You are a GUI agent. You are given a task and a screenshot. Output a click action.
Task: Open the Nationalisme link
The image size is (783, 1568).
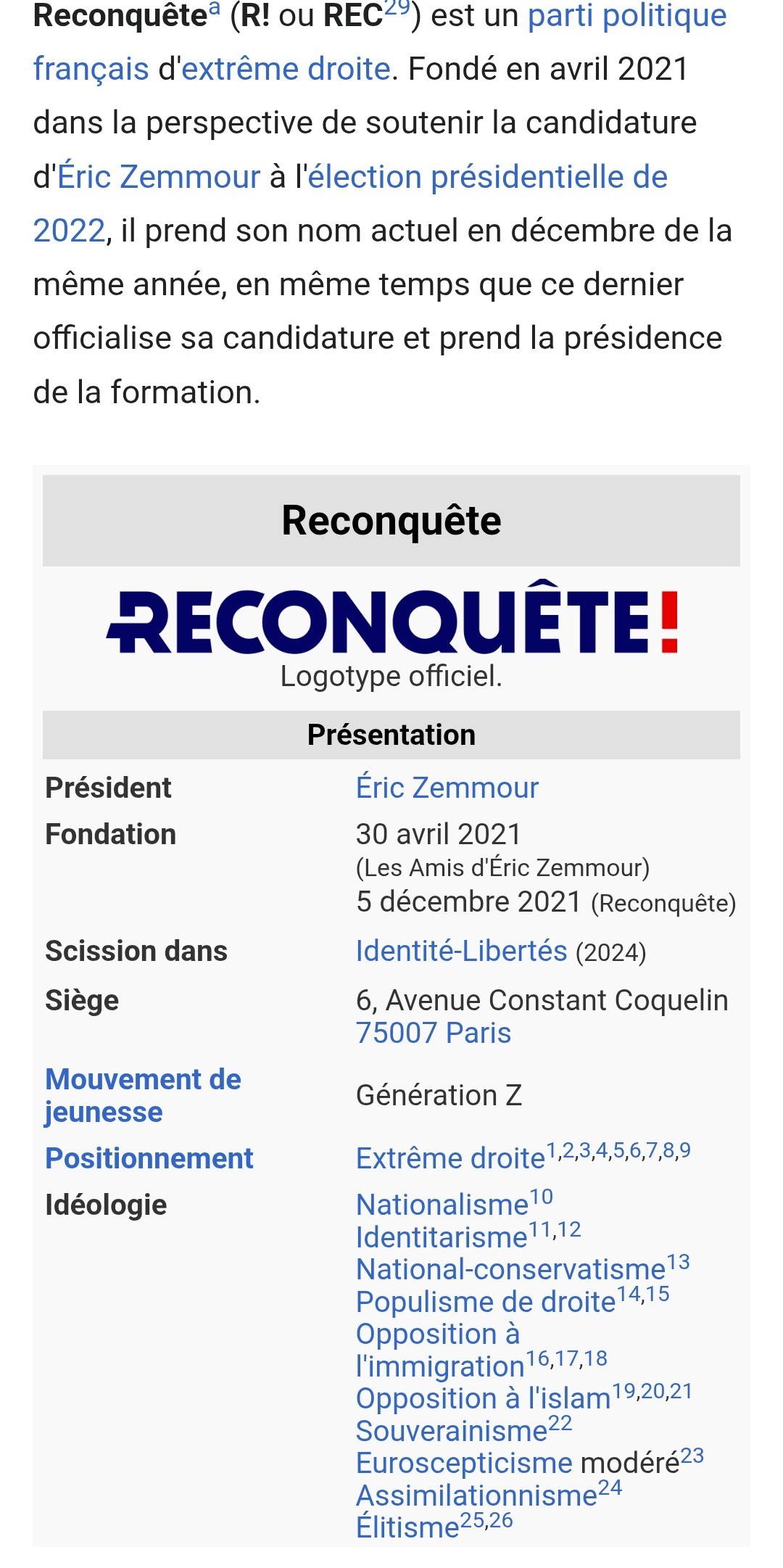[442, 1205]
